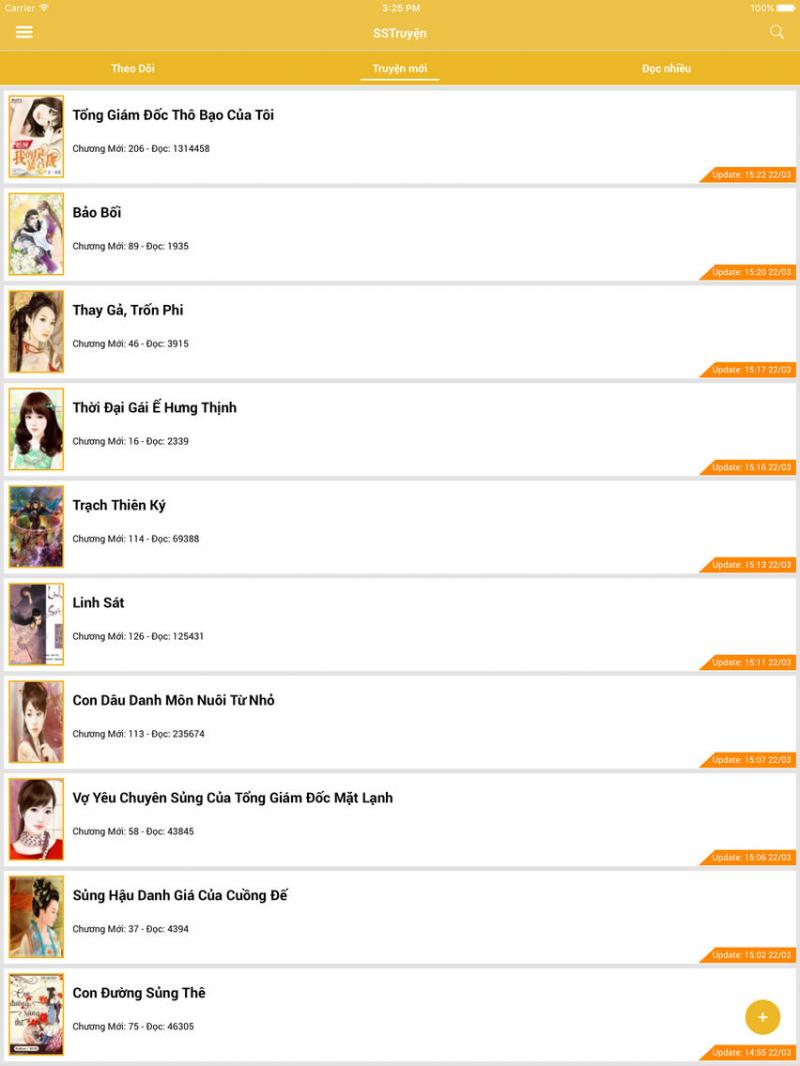Open Vợ Yêu Chuyên Sủng story

pos(232,798)
